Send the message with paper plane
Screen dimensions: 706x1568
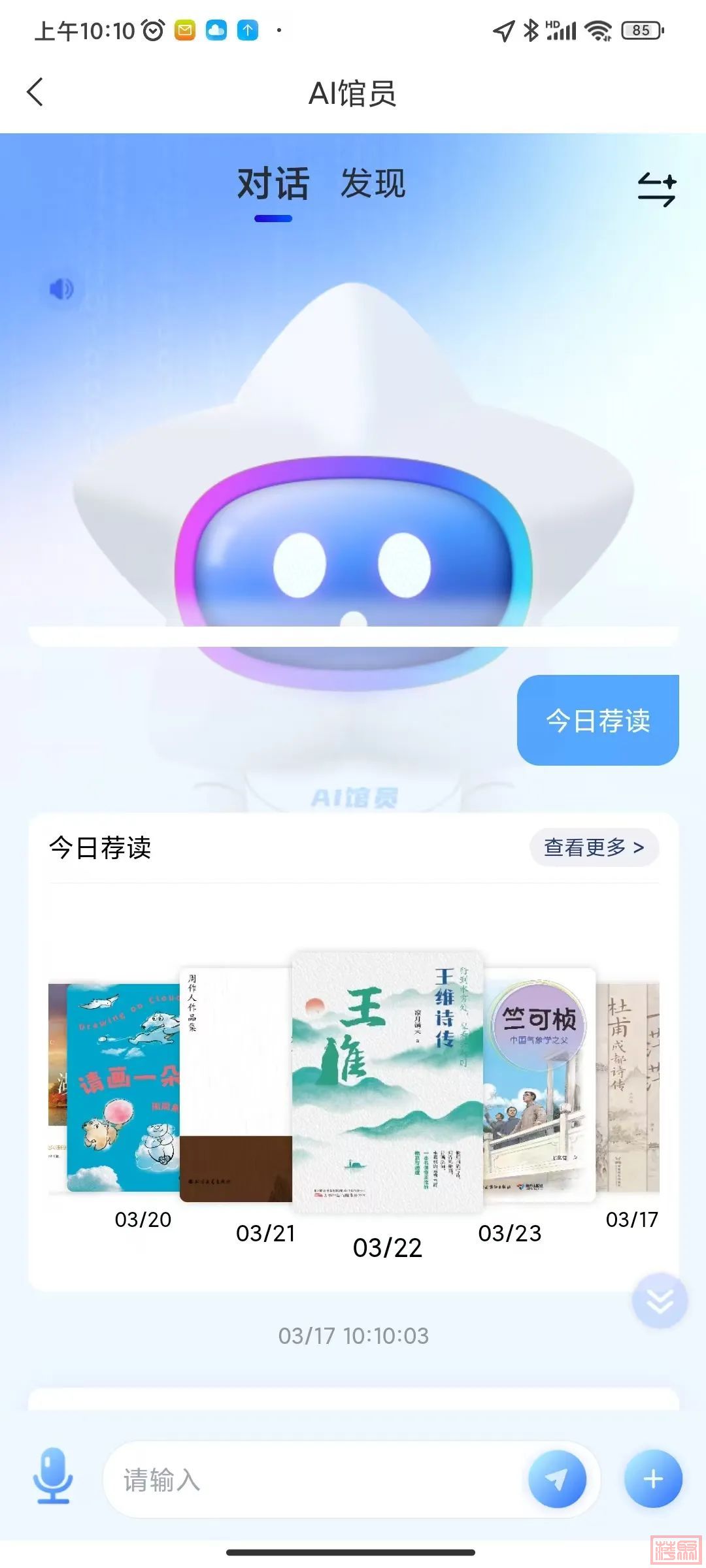[x=556, y=1480]
